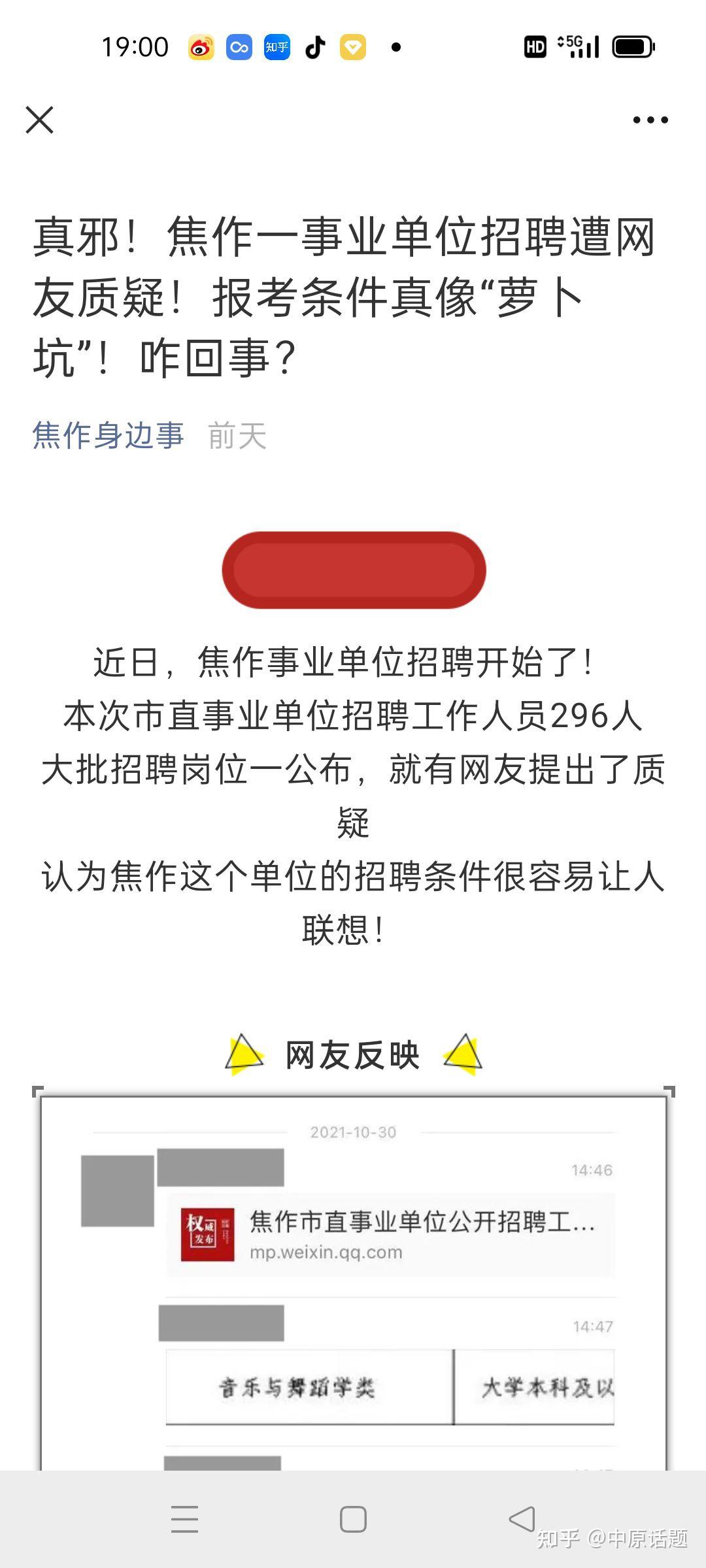The image size is (706, 1568).
Task: Open the 焦作身边事 account link
Action: [108, 436]
